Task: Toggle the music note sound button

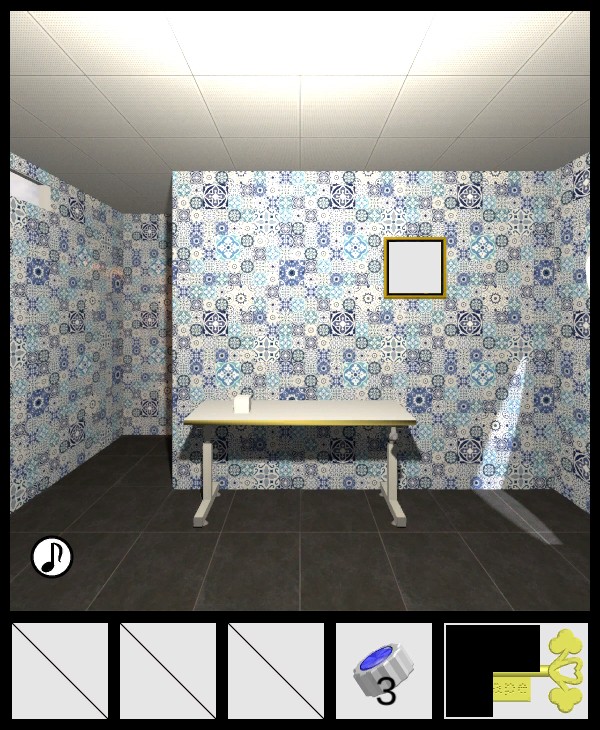Action: coord(52,557)
